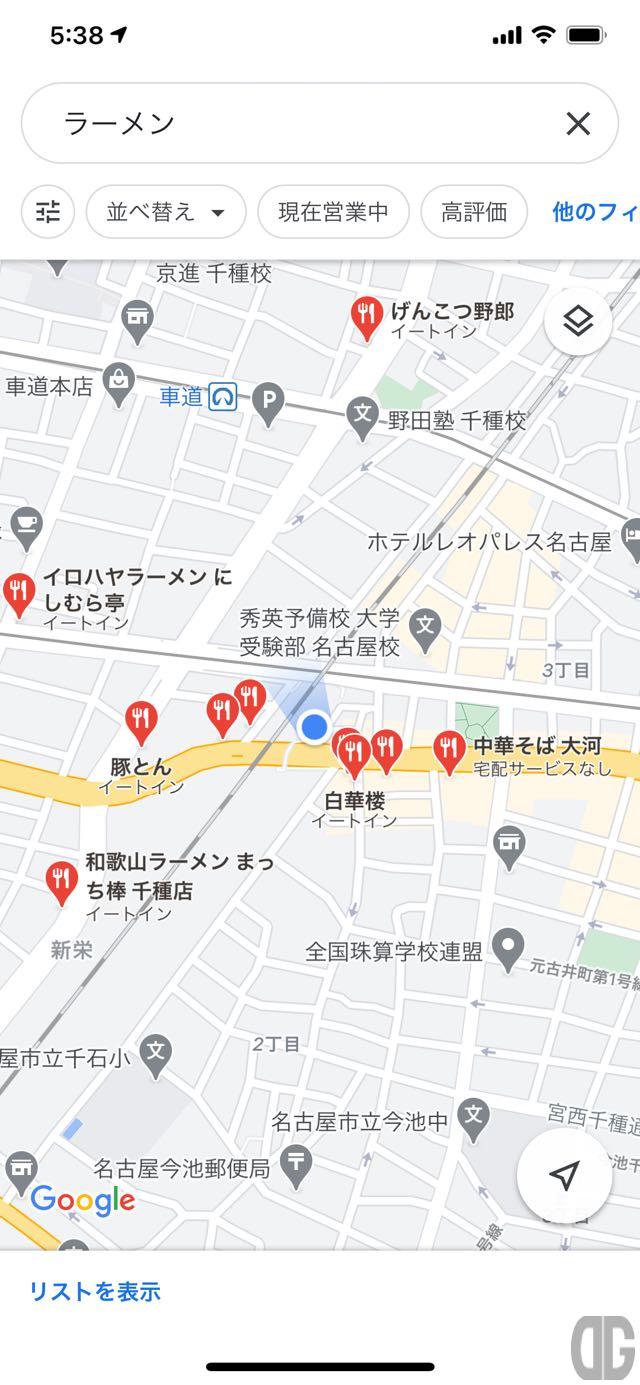Select the 和歌山ラーメン まっち棒 千種店 pin
This screenshot has height=1385, width=640.
tap(62, 880)
